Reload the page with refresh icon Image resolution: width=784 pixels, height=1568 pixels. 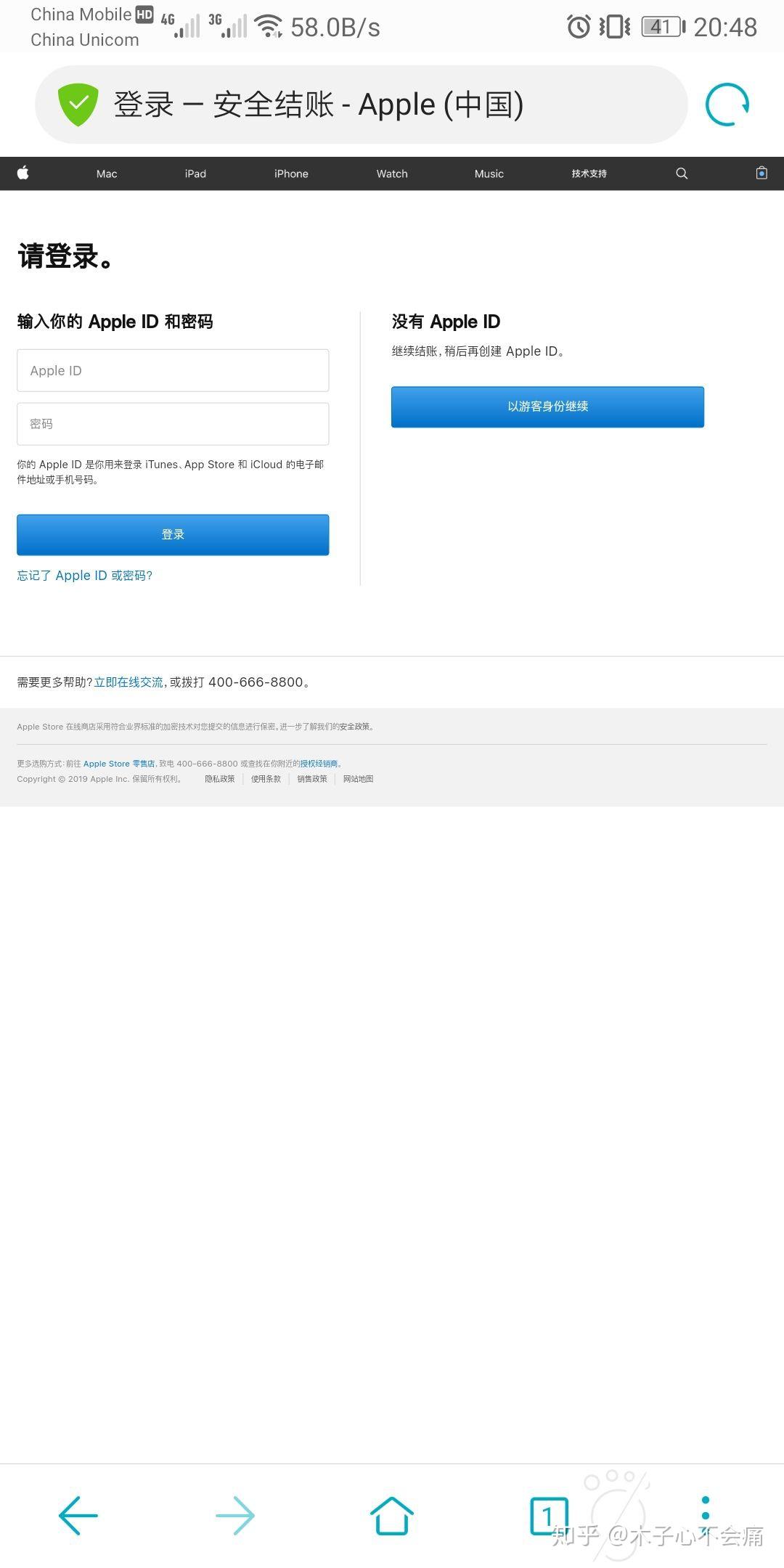tap(727, 105)
